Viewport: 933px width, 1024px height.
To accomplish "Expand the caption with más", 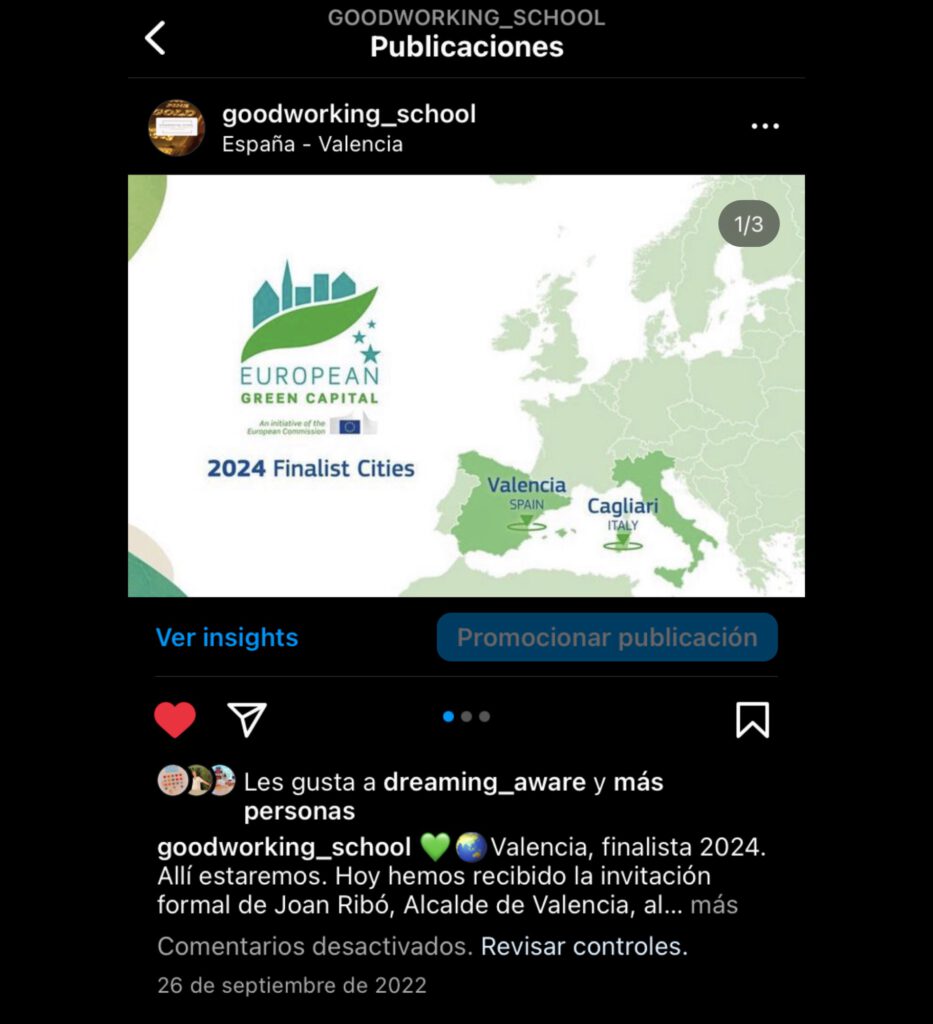I will pos(714,906).
